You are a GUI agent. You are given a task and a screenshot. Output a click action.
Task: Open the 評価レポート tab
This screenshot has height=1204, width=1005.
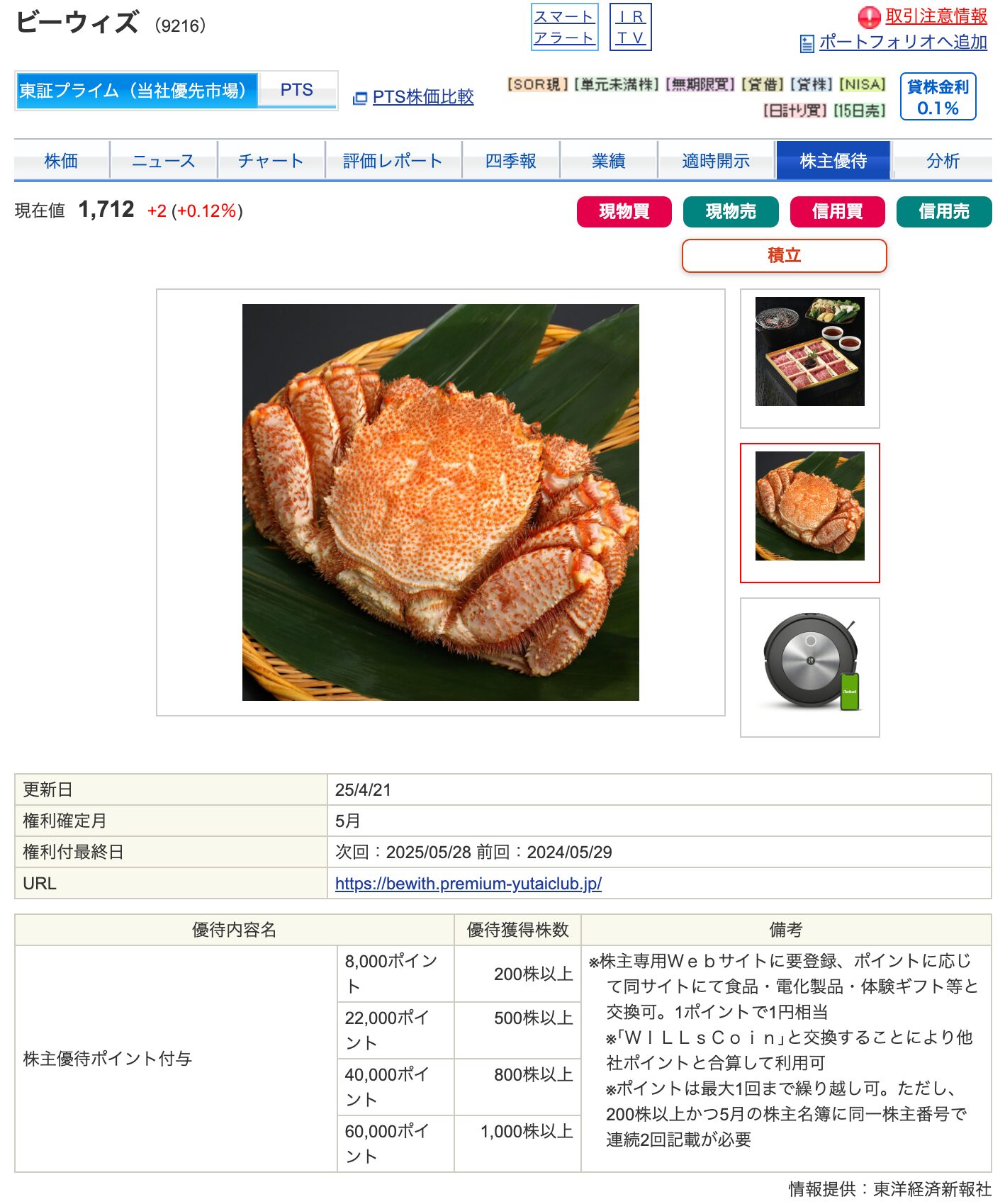point(393,161)
